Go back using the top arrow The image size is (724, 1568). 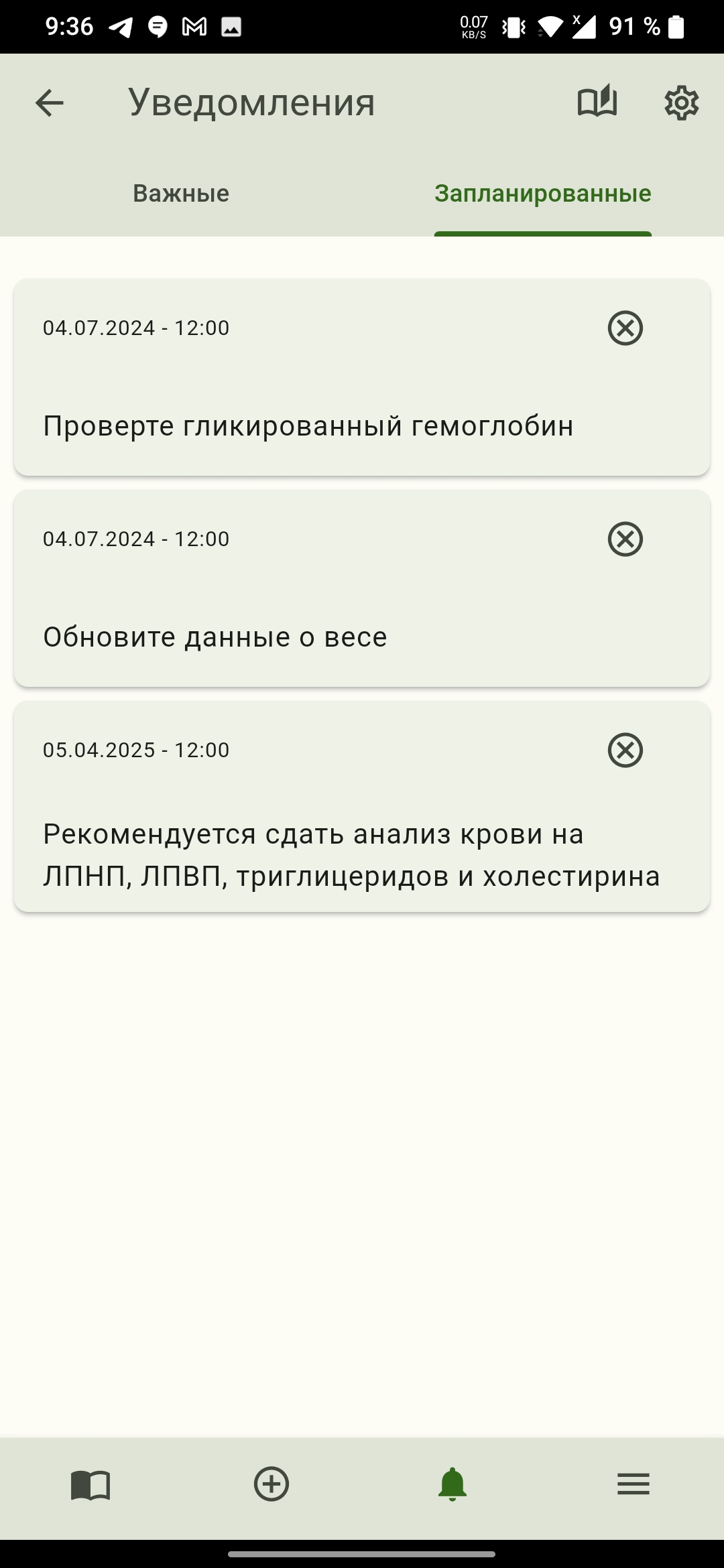[x=49, y=103]
